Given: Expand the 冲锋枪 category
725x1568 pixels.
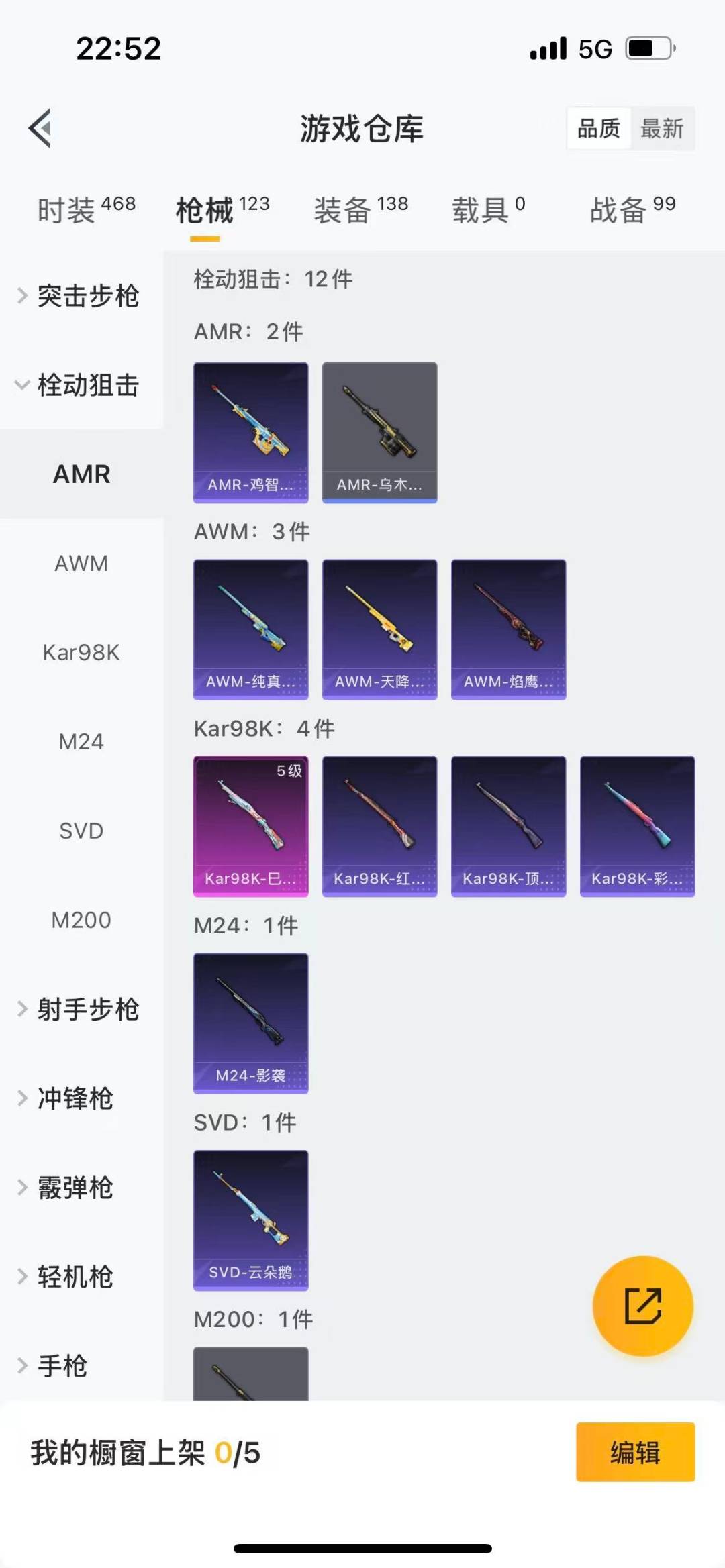Looking at the screenshot, I should point(74,1098).
